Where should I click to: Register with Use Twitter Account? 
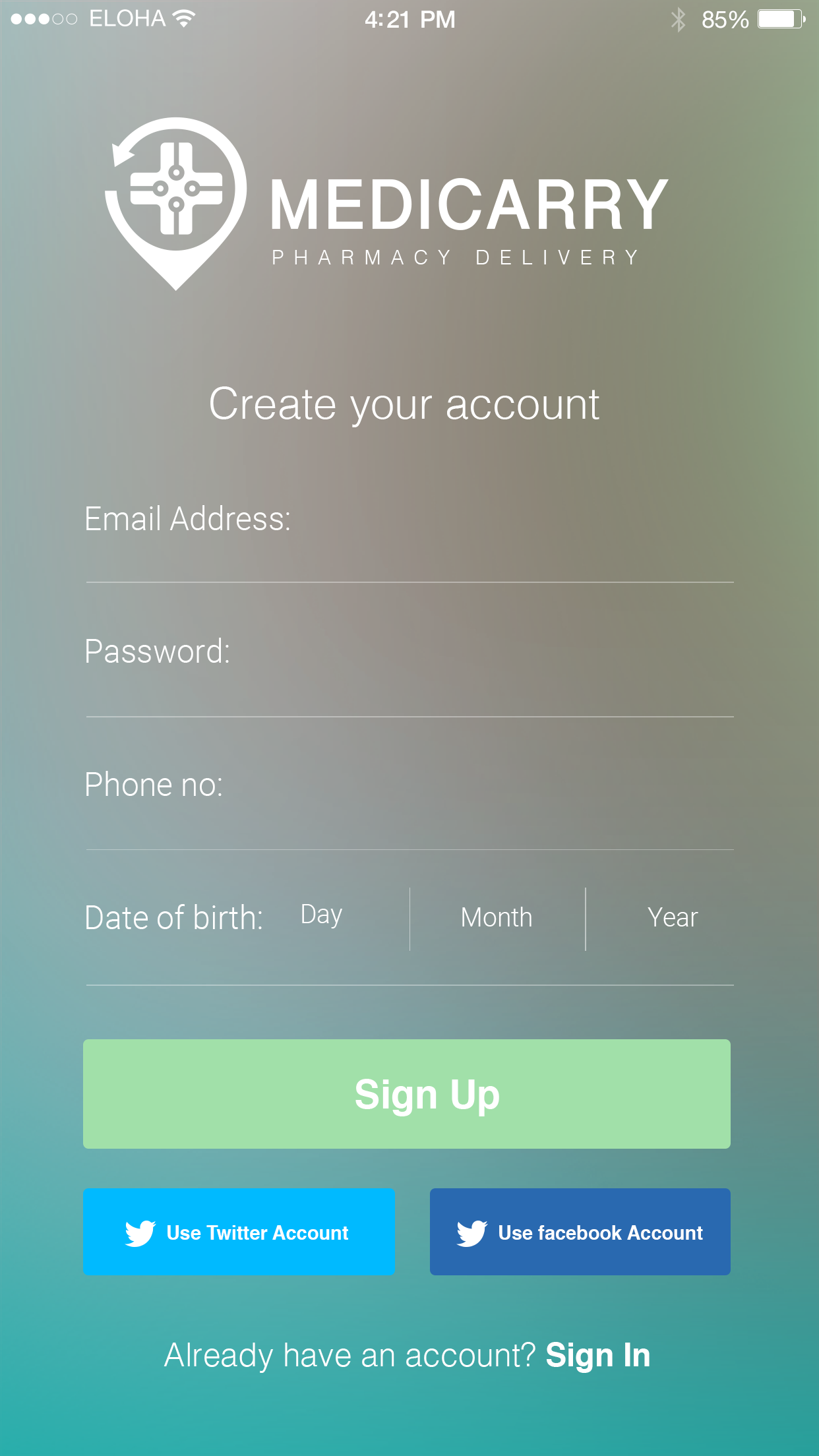[239, 1232]
